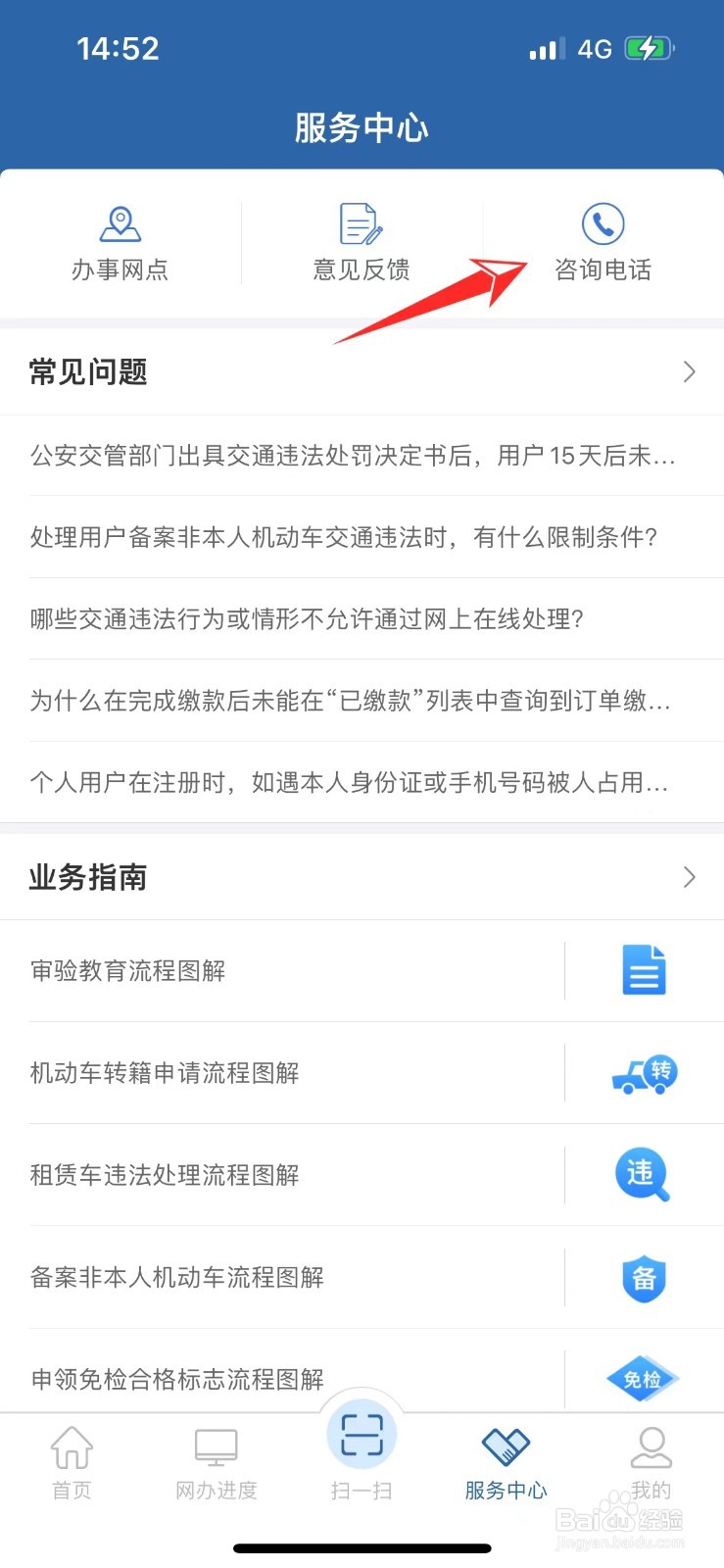Open the 扫一扫 scanner

coord(362,1450)
